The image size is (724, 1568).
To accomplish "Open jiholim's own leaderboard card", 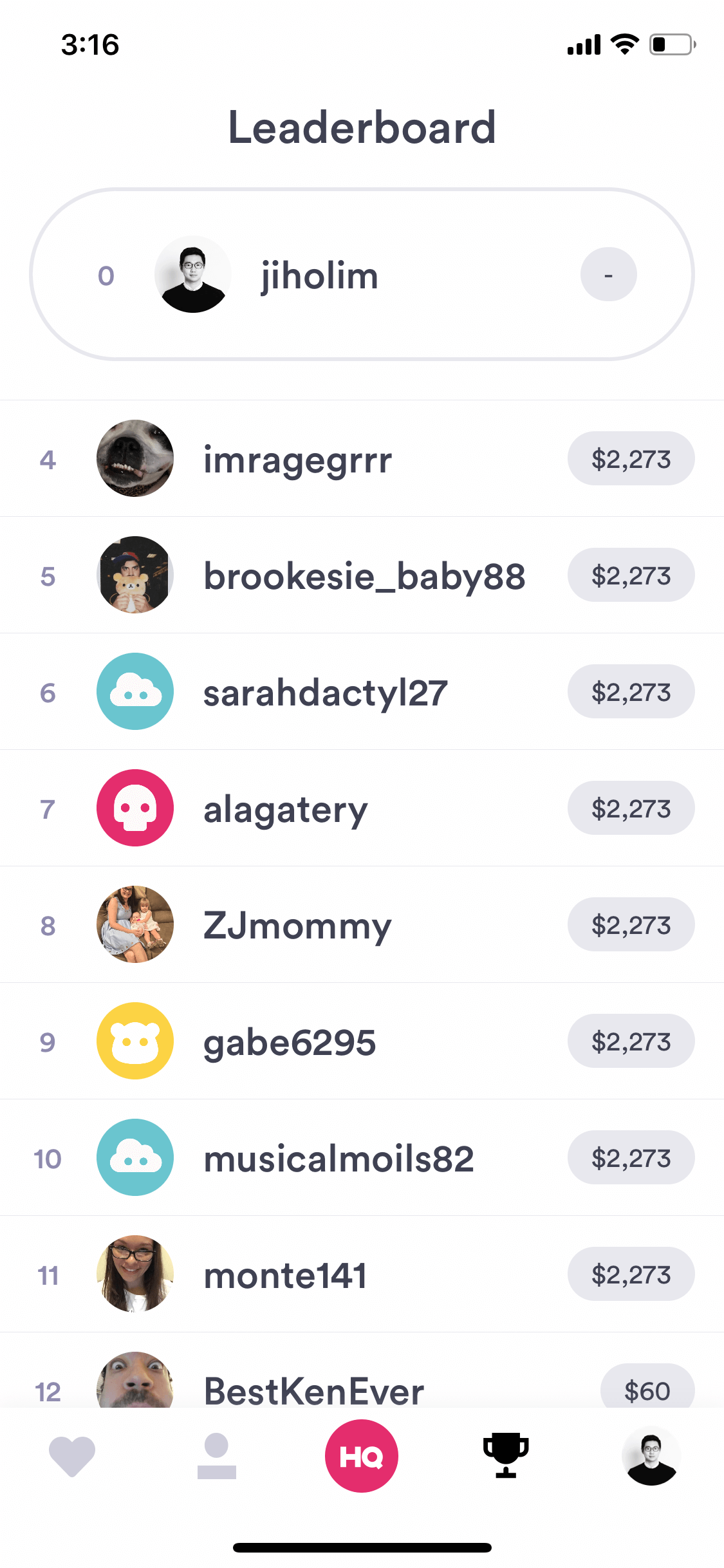I will [x=362, y=274].
